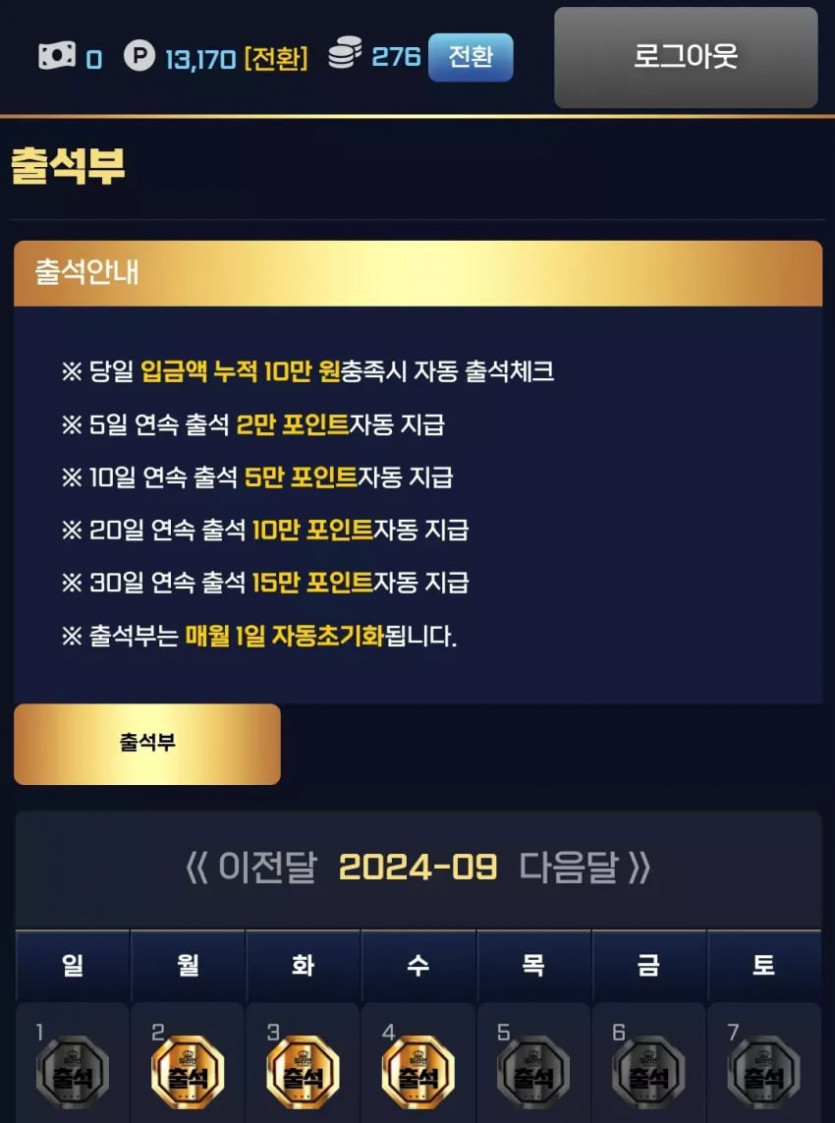
Task: Tap the blue 전환 button next to coins
Action: [x=470, y=57]
